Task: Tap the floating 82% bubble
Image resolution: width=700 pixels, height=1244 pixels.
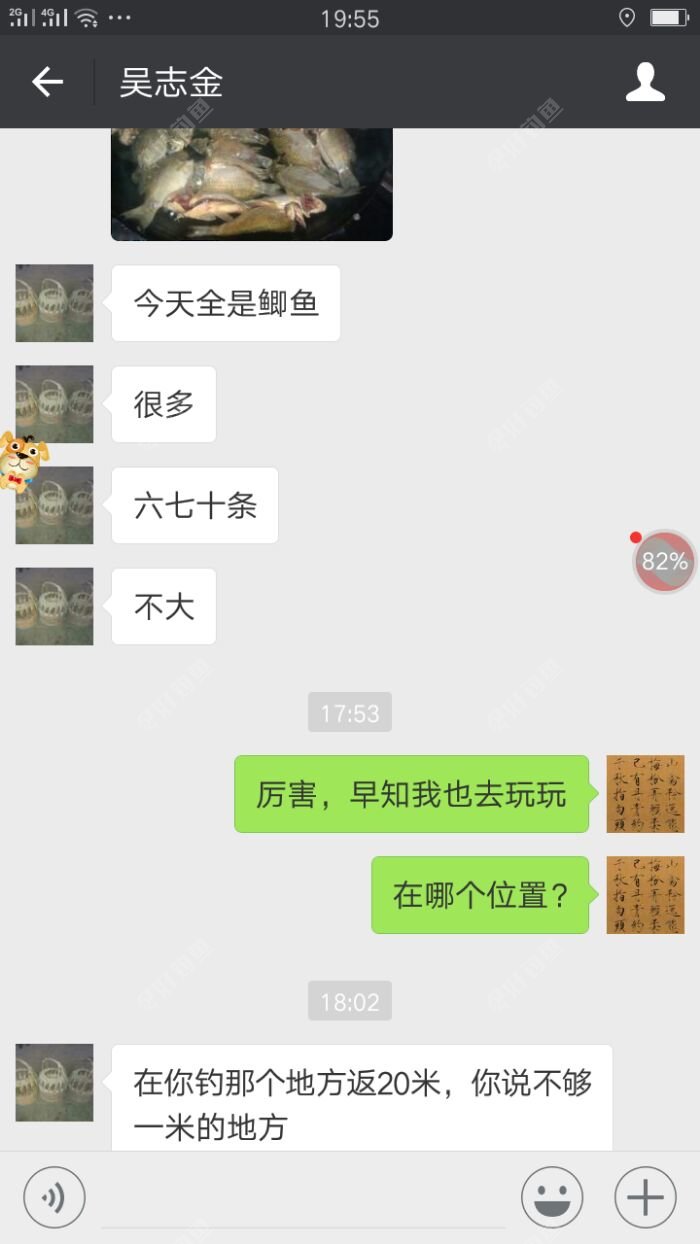Action: click(x=664, y=562)
